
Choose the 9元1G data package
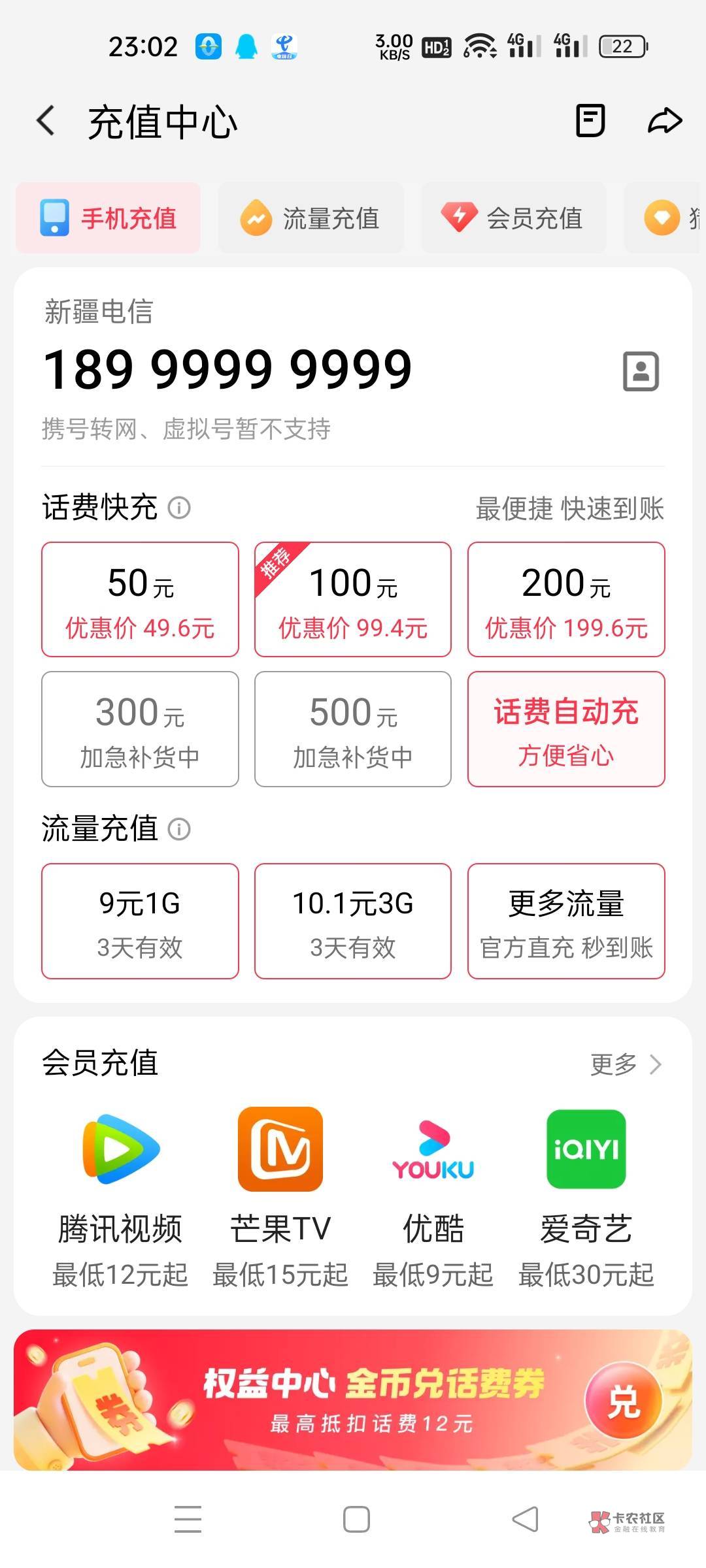[139, 921]
